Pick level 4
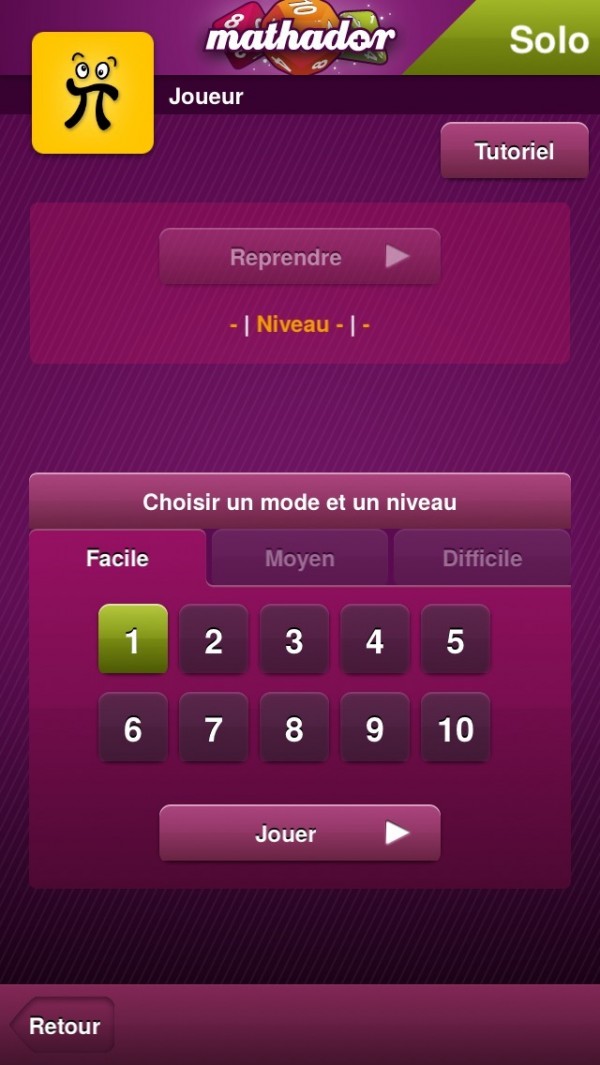This screenshot has height=1065, width=600. click(375, 640)
